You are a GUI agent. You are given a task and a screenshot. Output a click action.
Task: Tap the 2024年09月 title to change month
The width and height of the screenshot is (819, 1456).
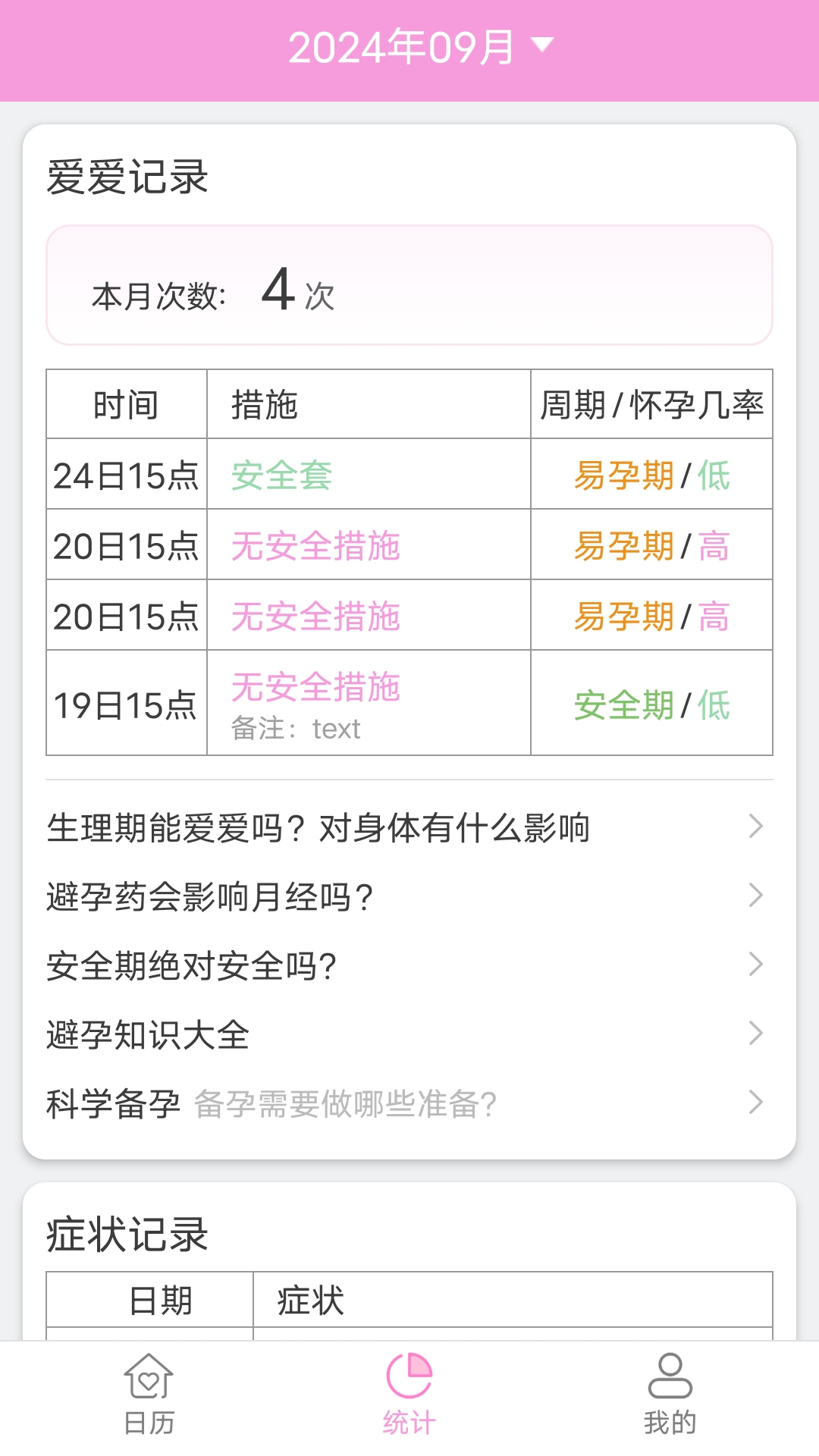coord(402,45)
